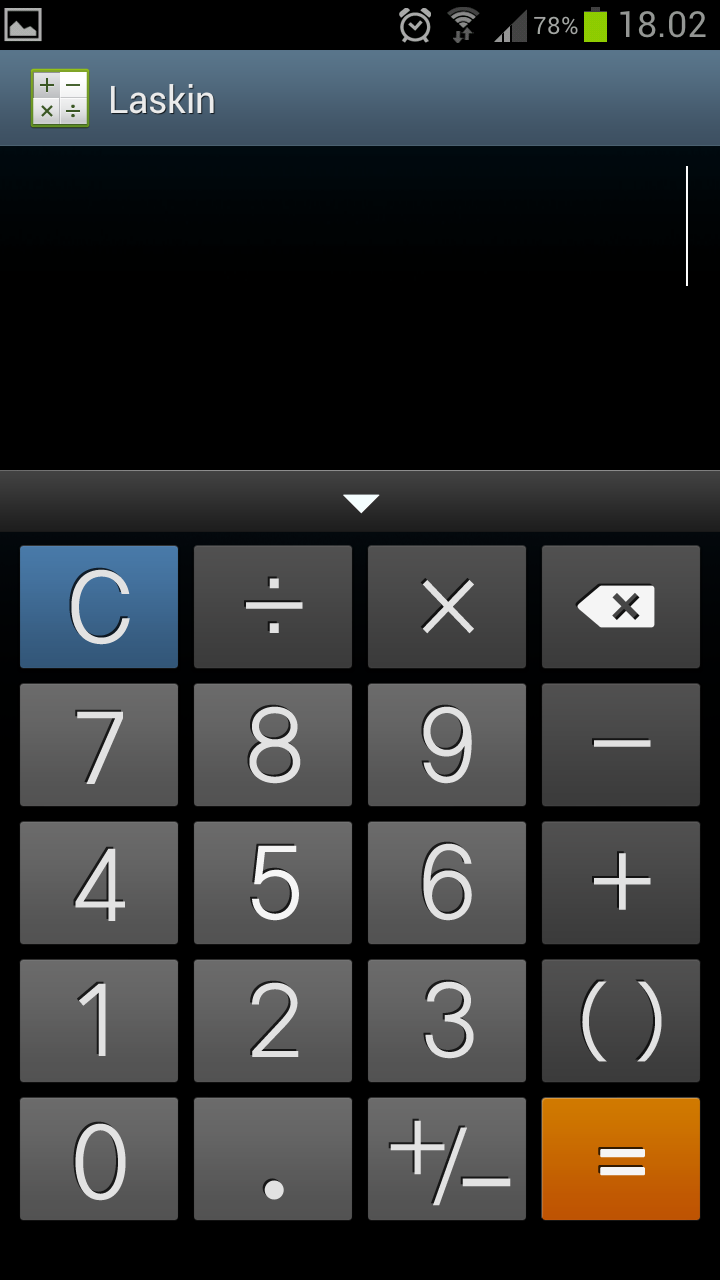
Task: Enter the digit 7
Action: coord(99,745)
